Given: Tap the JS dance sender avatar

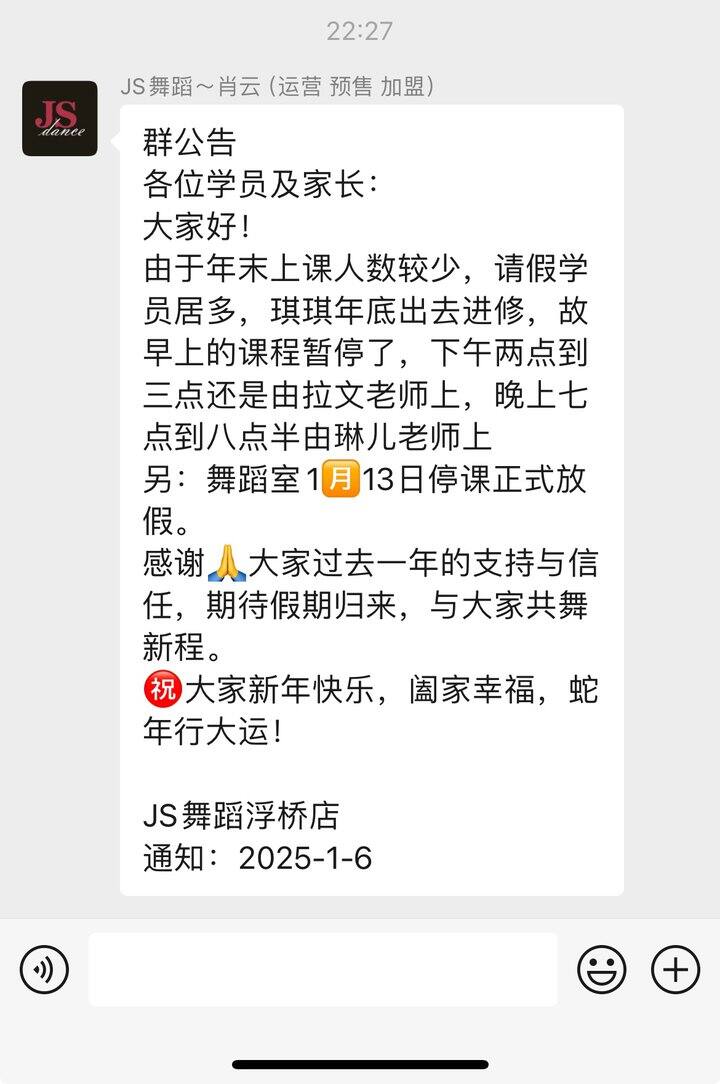Looking at the screenshot, I should coord(60,118).
